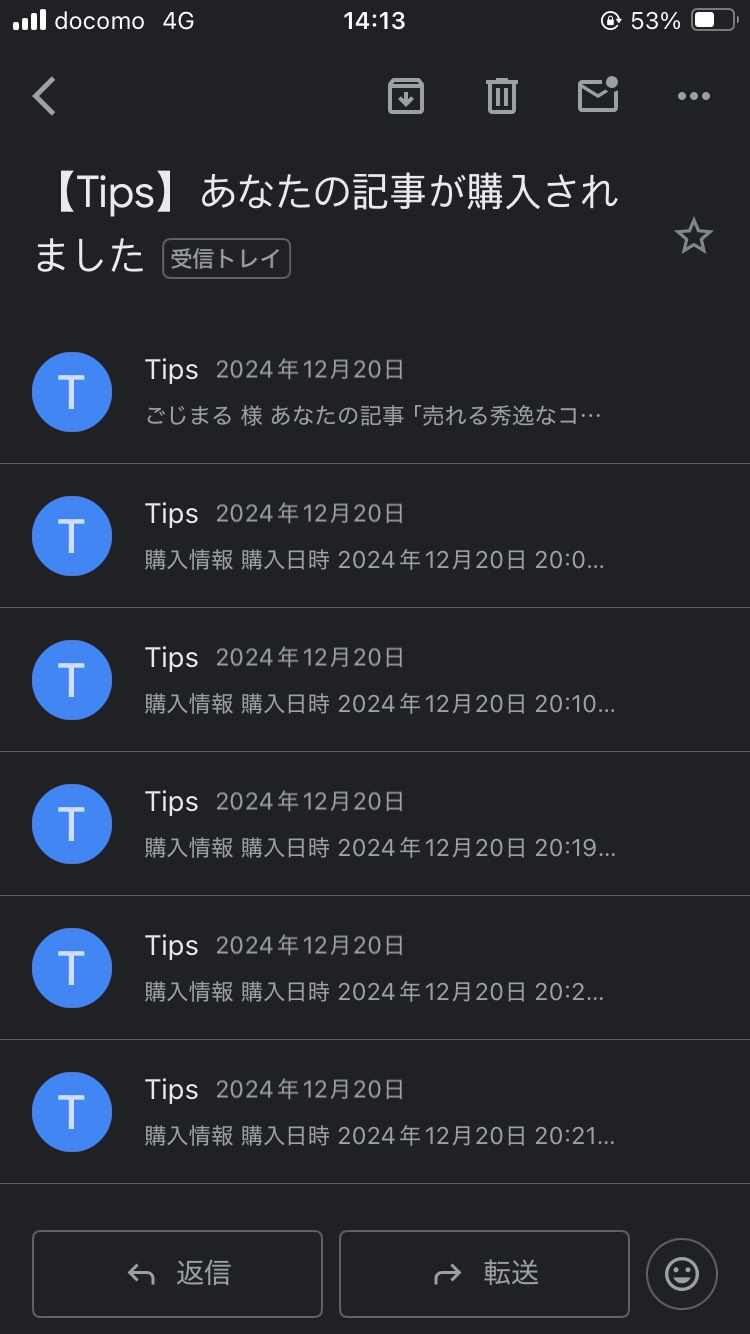Image resolution: width=750 pixels, height=1334 pixels.
Task: Expand the Tips message starting with ごじまる 様
Action: point(375,392)
